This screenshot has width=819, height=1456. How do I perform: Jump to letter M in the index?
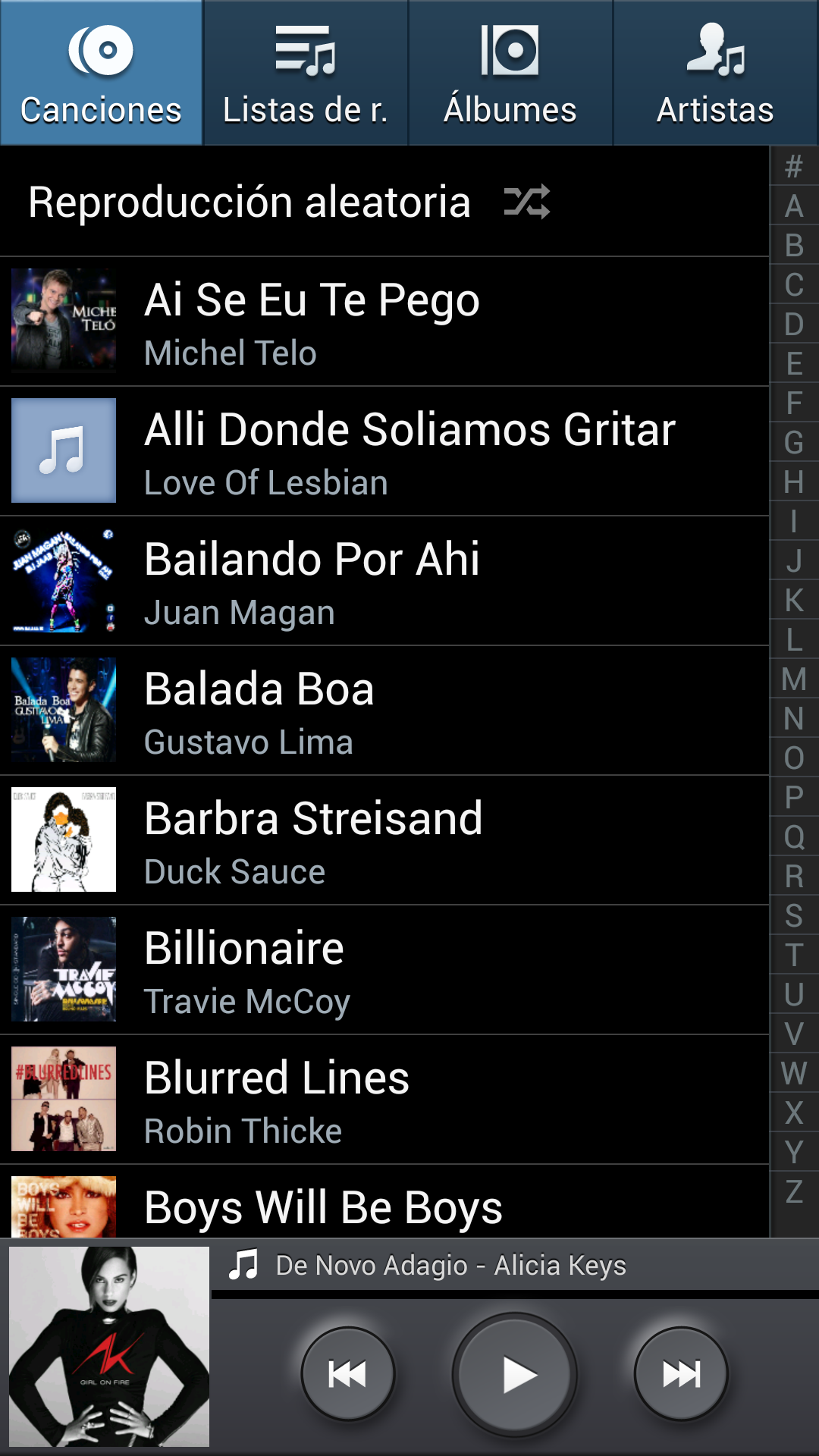pyautogui.click(x=794, y=679)
